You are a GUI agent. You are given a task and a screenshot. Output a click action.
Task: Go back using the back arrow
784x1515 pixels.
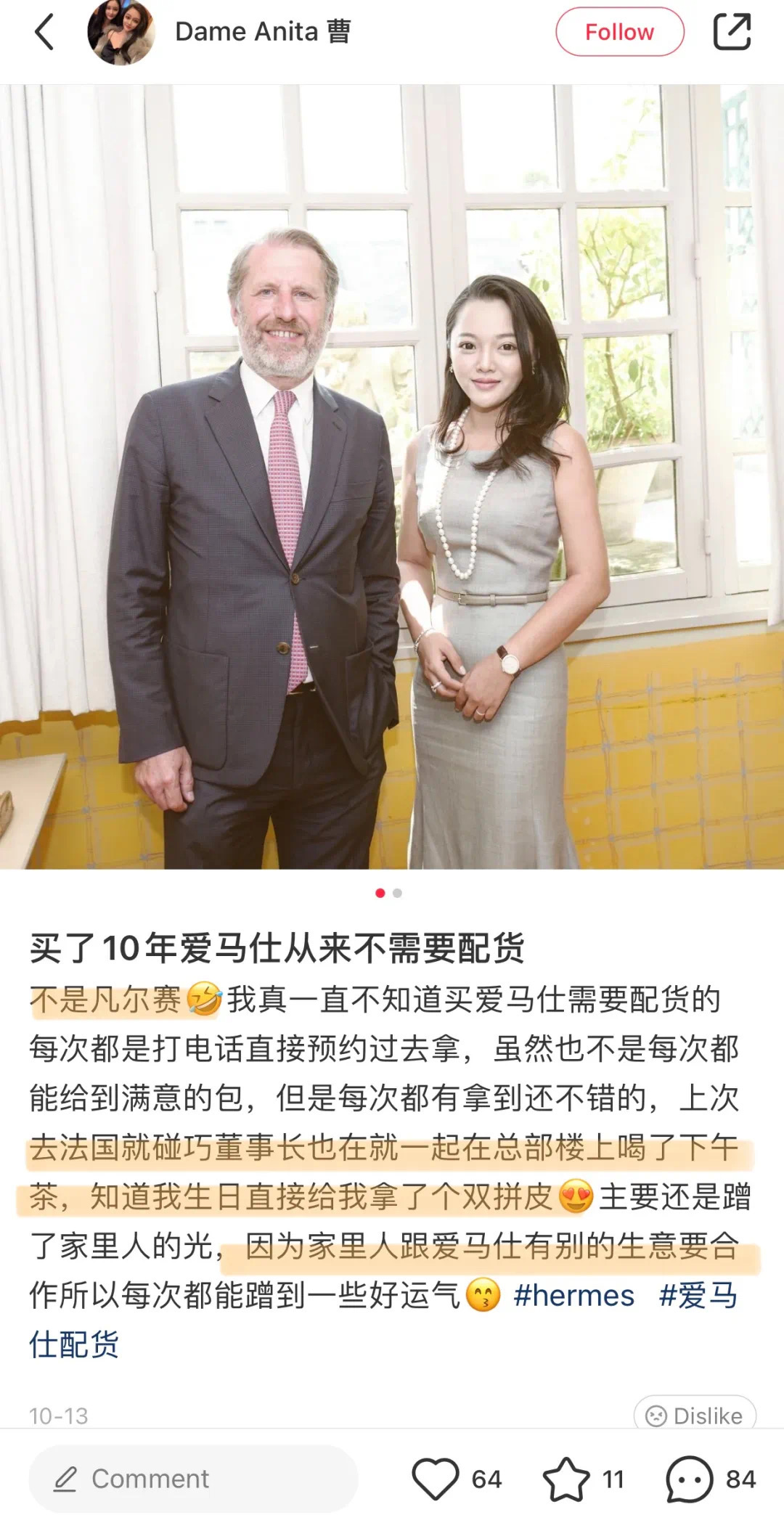[x=44, y=33]
